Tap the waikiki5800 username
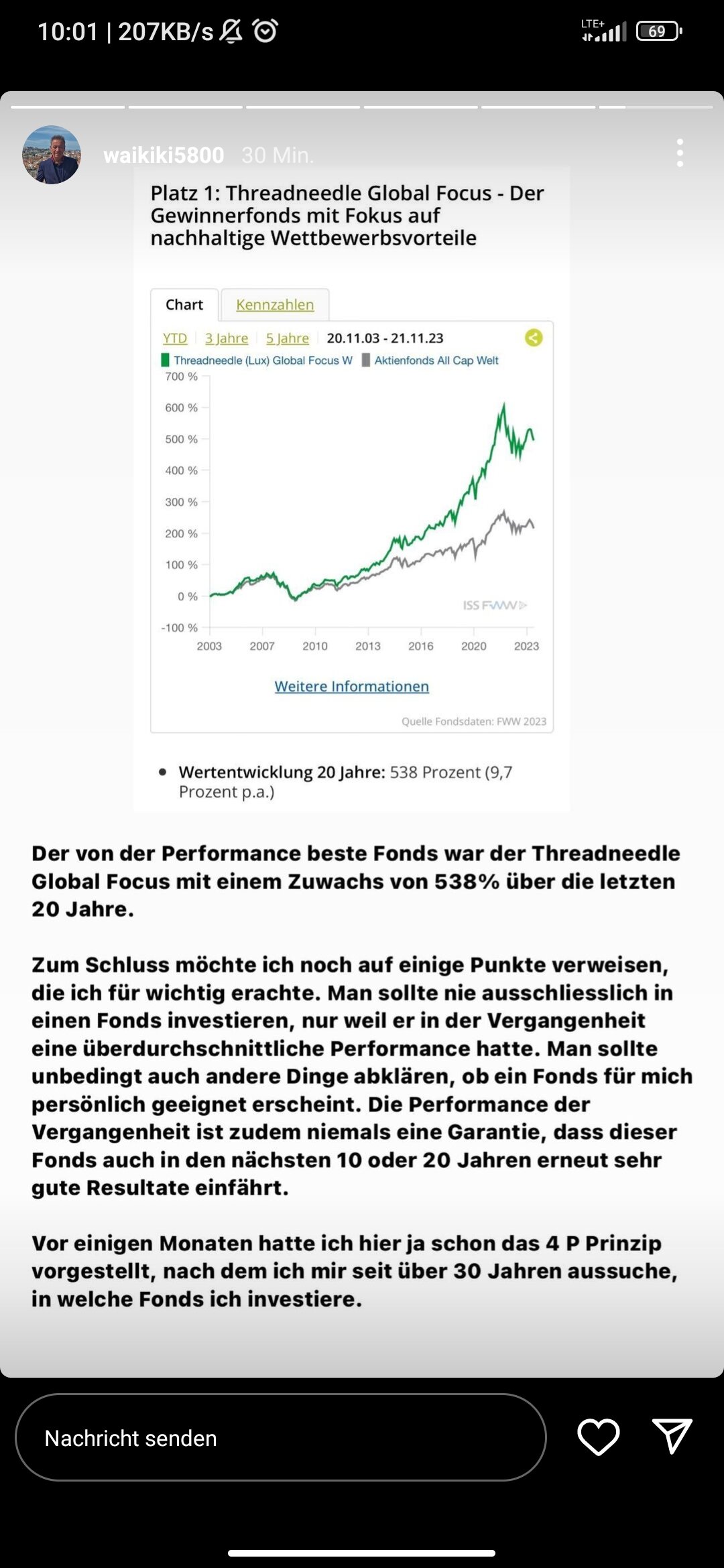 point(164,155)
